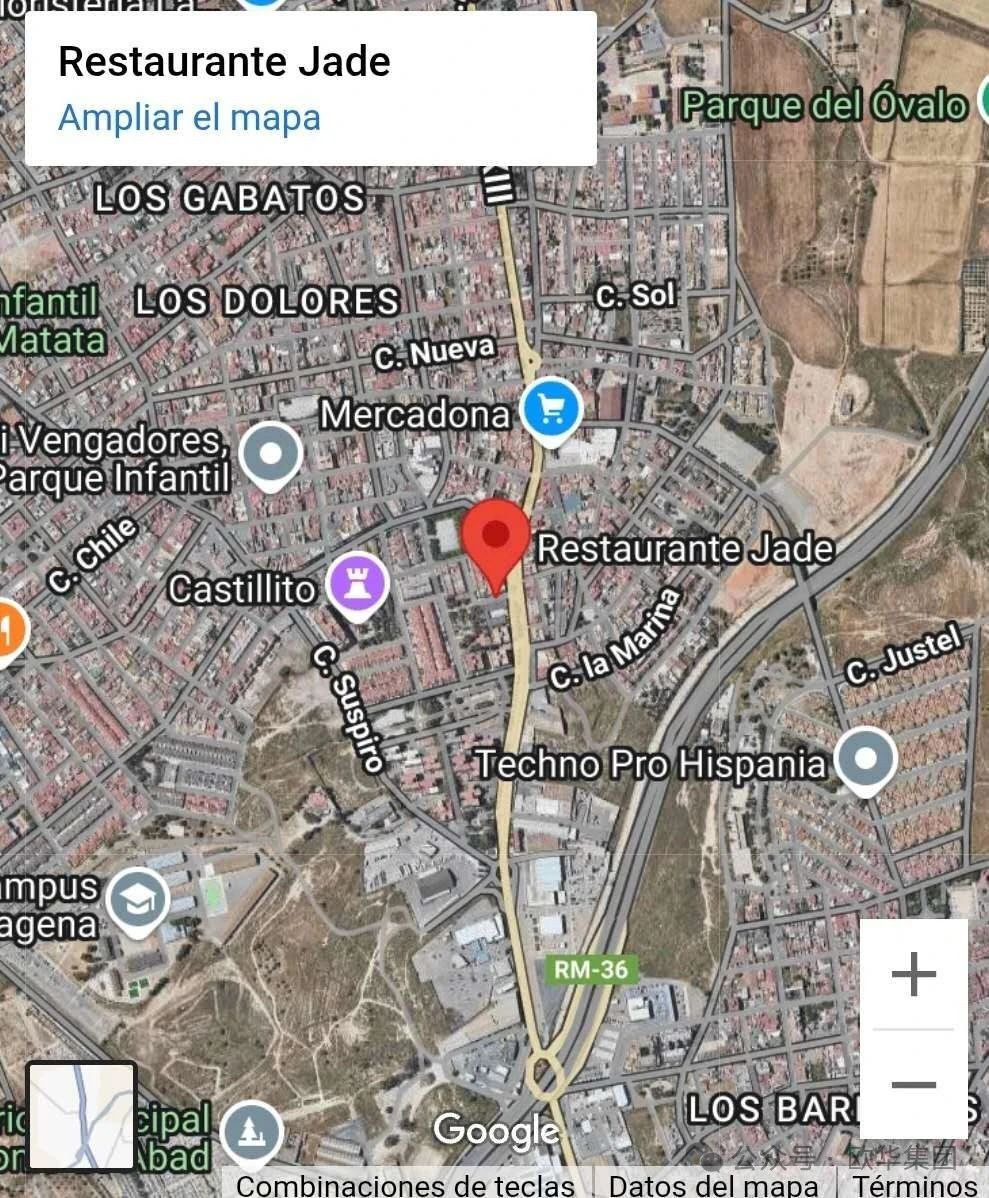Tap the Datos del mapa button

click(713, 1186)
